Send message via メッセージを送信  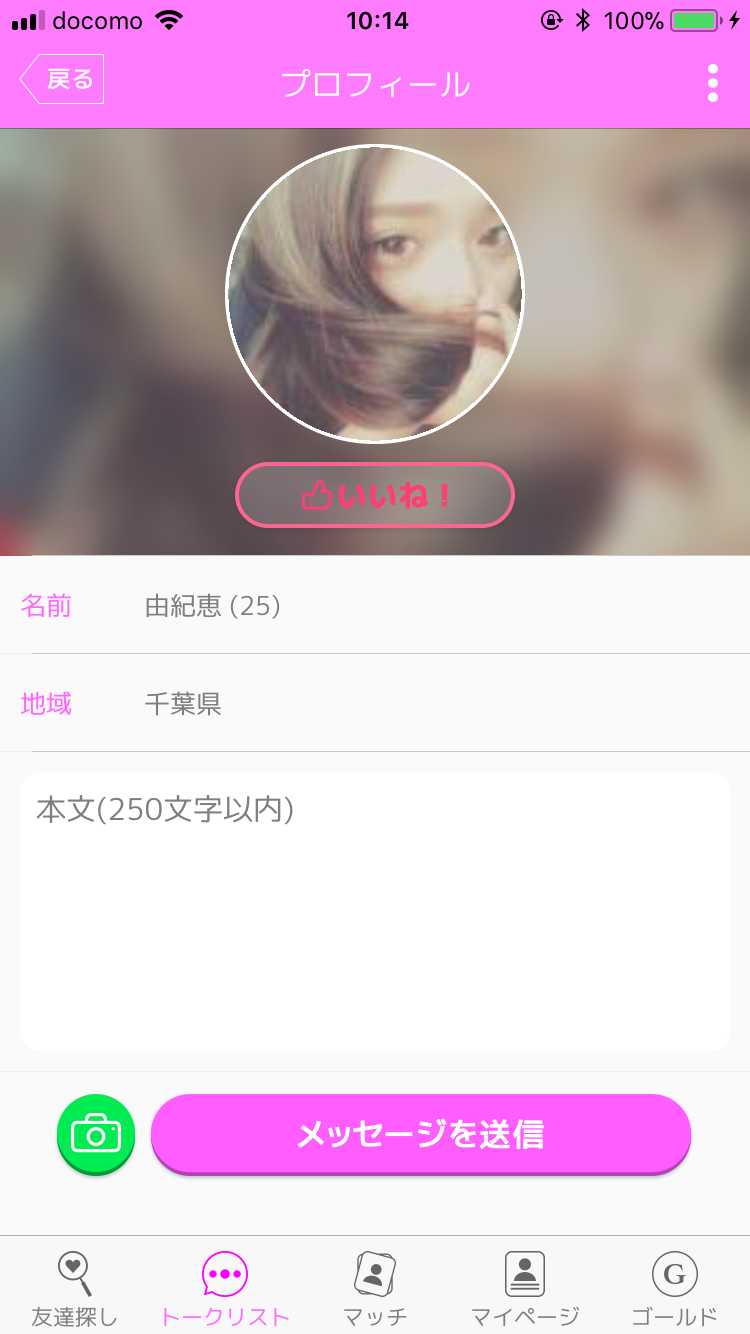tap(421, 1134)
